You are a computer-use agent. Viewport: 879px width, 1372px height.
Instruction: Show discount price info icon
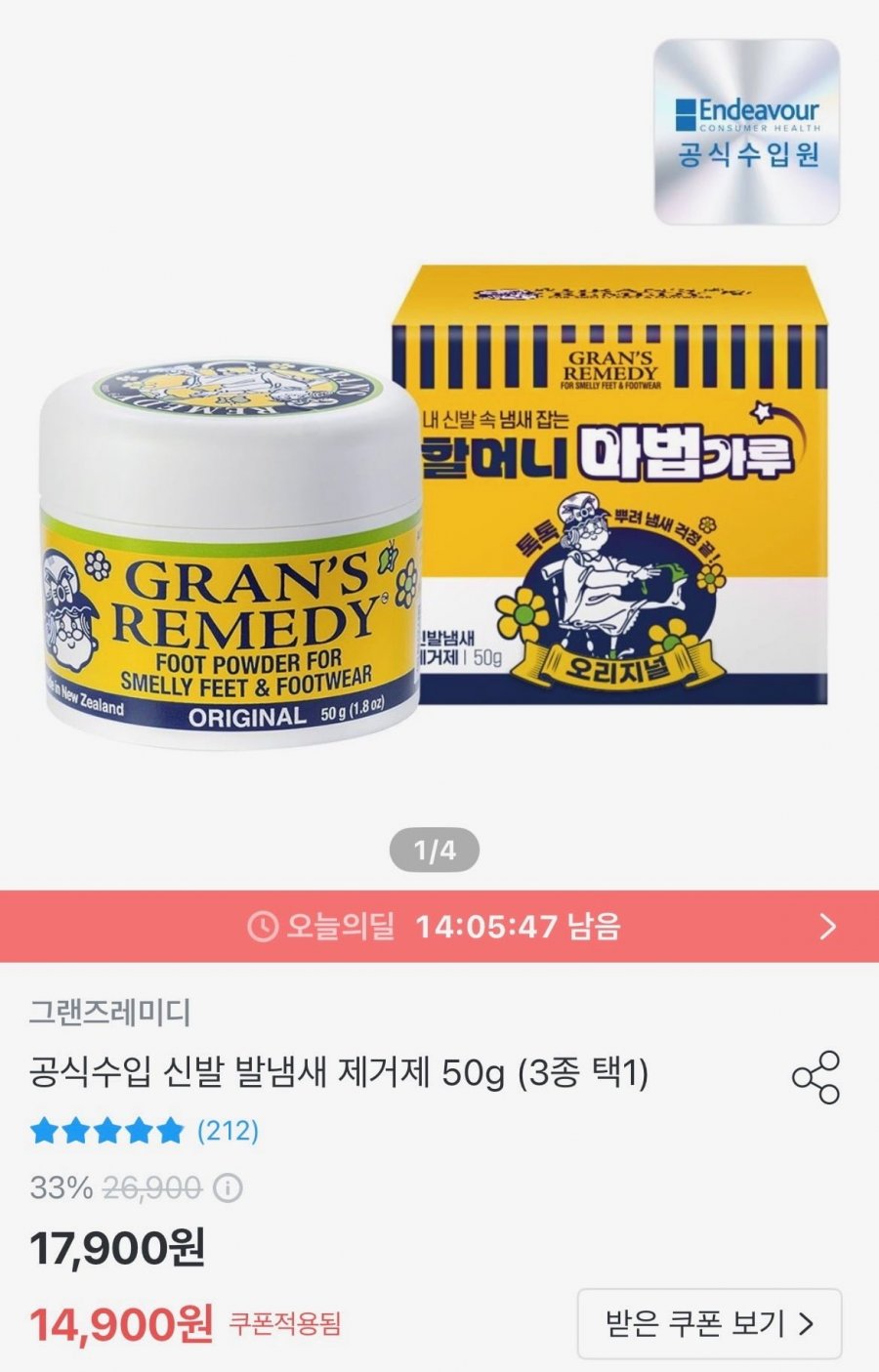[x=228, y=1188]
